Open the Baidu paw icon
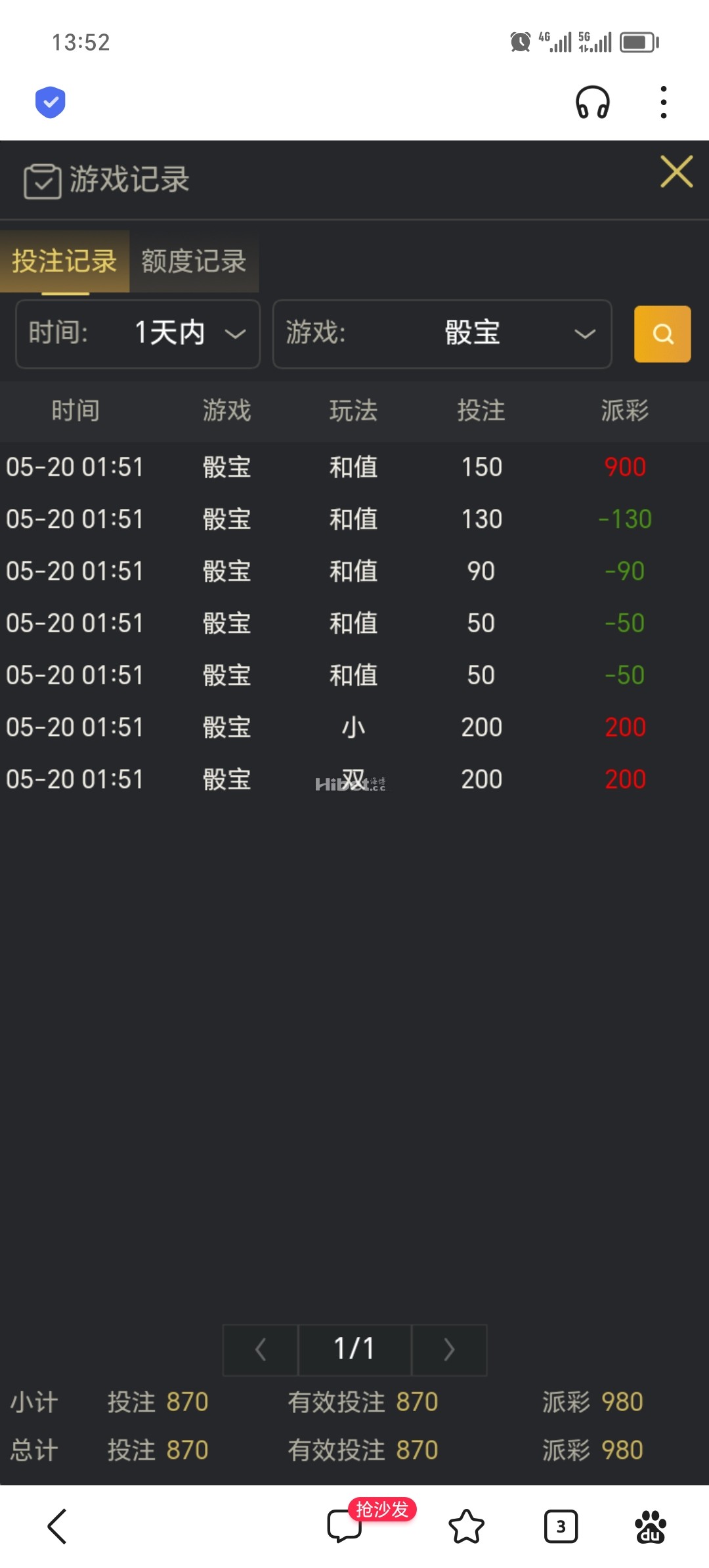Viewport: 709px width, 1568px height. tap(651, 1527)
